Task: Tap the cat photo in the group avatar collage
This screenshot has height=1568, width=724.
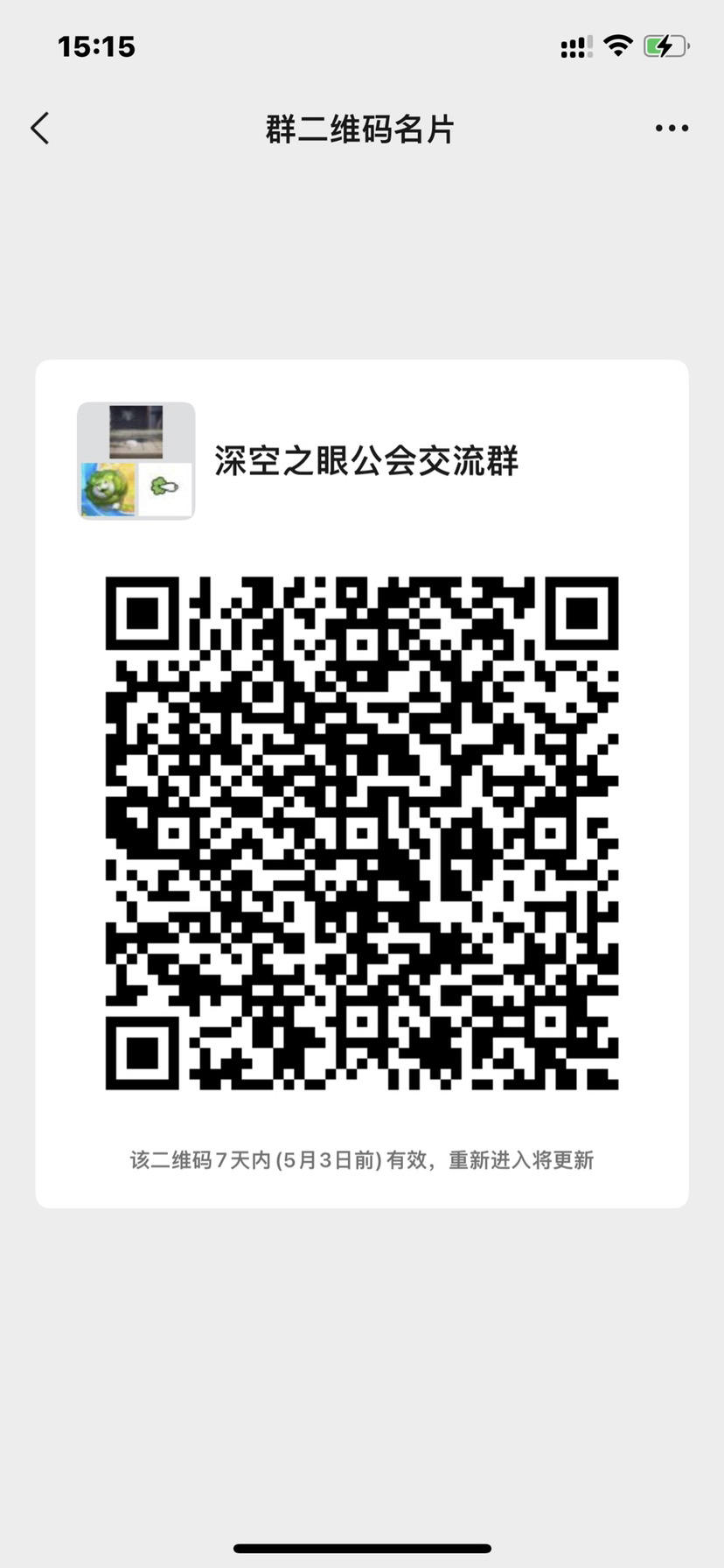Action: [x=136, y=430]
